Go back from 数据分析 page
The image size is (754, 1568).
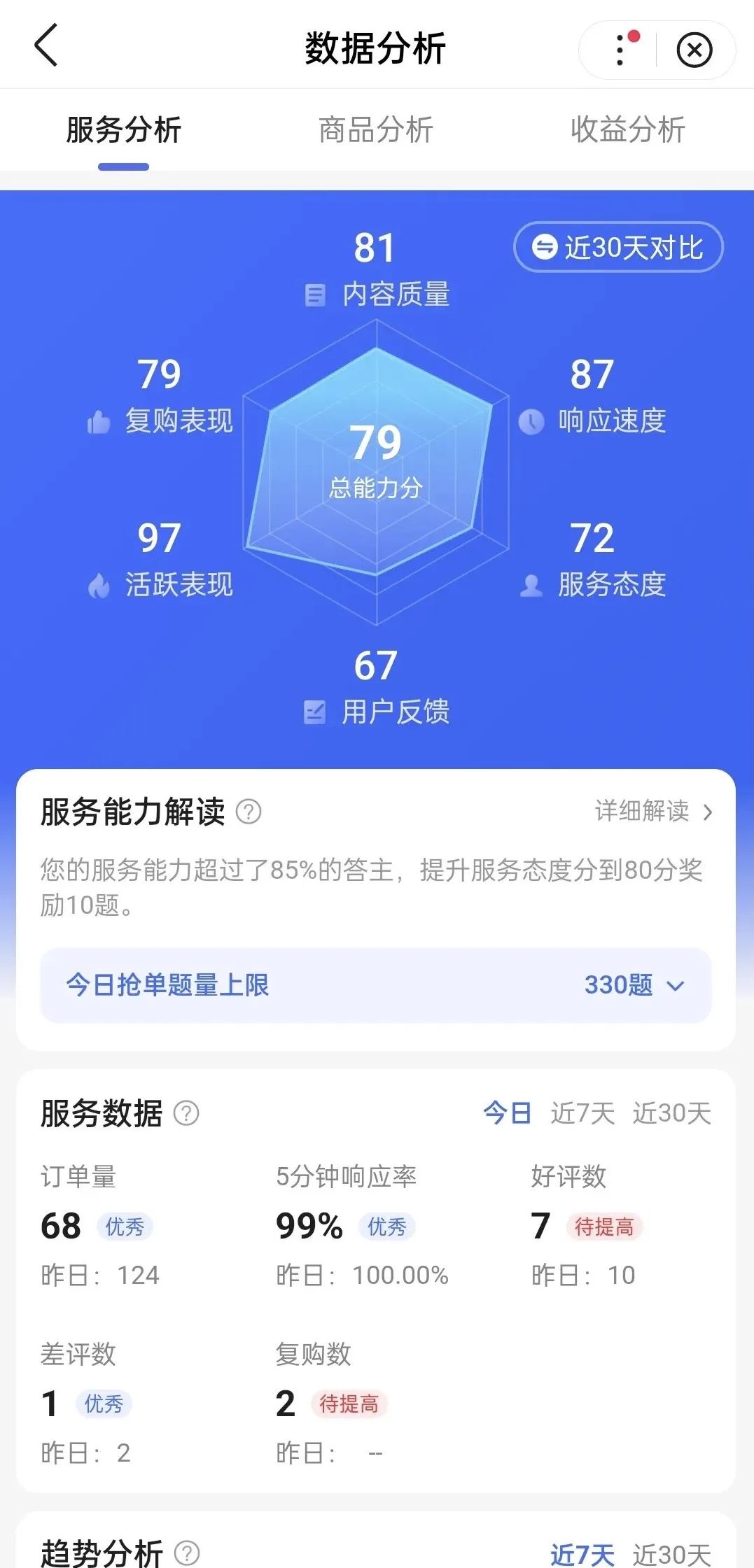point(46,46)
